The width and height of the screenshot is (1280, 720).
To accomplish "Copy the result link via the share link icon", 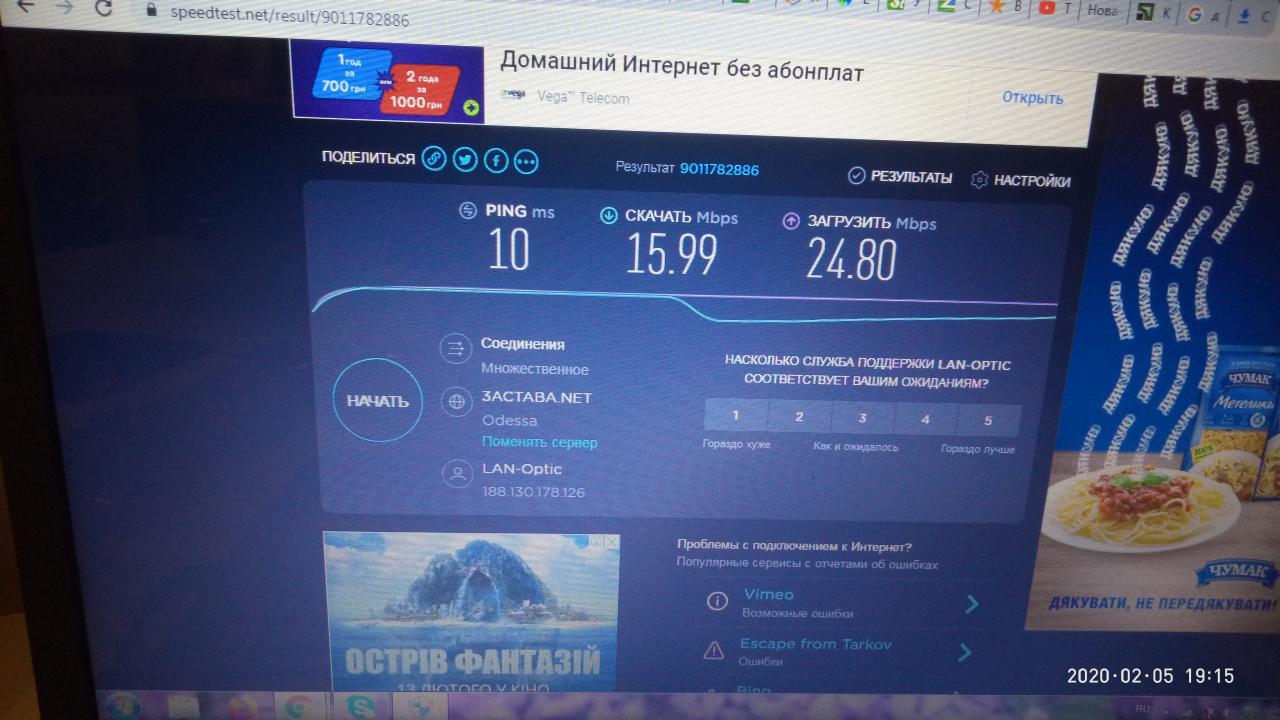I will point(433,158).
